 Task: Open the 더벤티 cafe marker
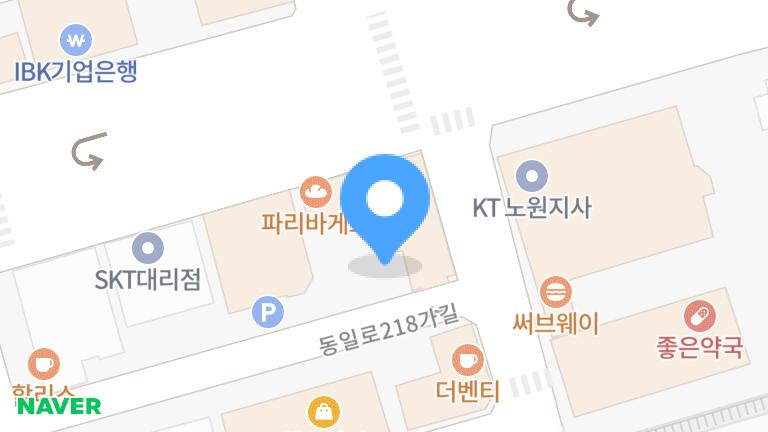click(467, 359)
